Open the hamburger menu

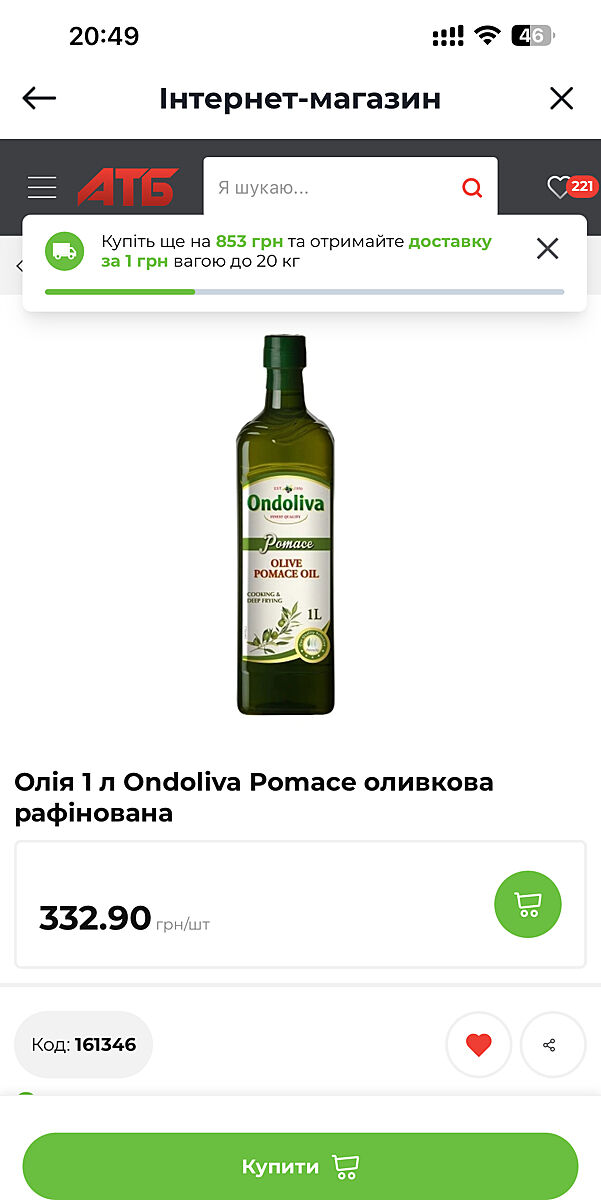click(42, 187)
